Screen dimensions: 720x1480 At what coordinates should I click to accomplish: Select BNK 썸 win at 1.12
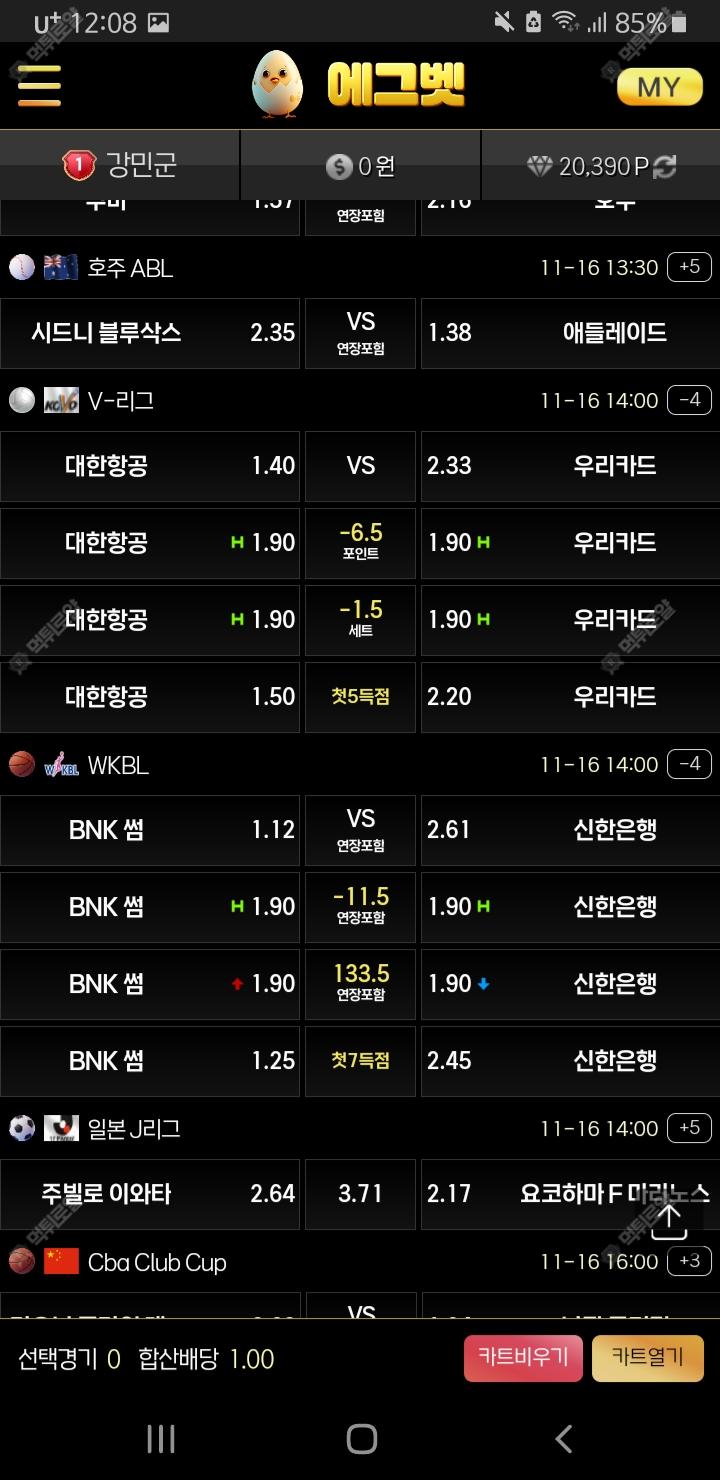pos(150,830)
